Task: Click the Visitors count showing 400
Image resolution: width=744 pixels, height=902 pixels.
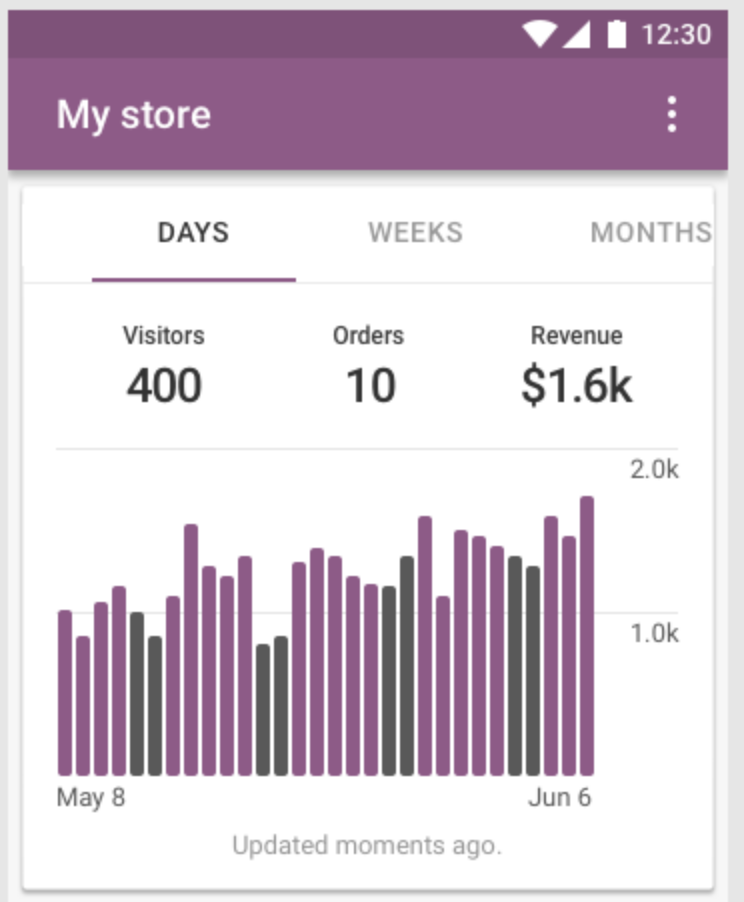Action: click(164, 385)
